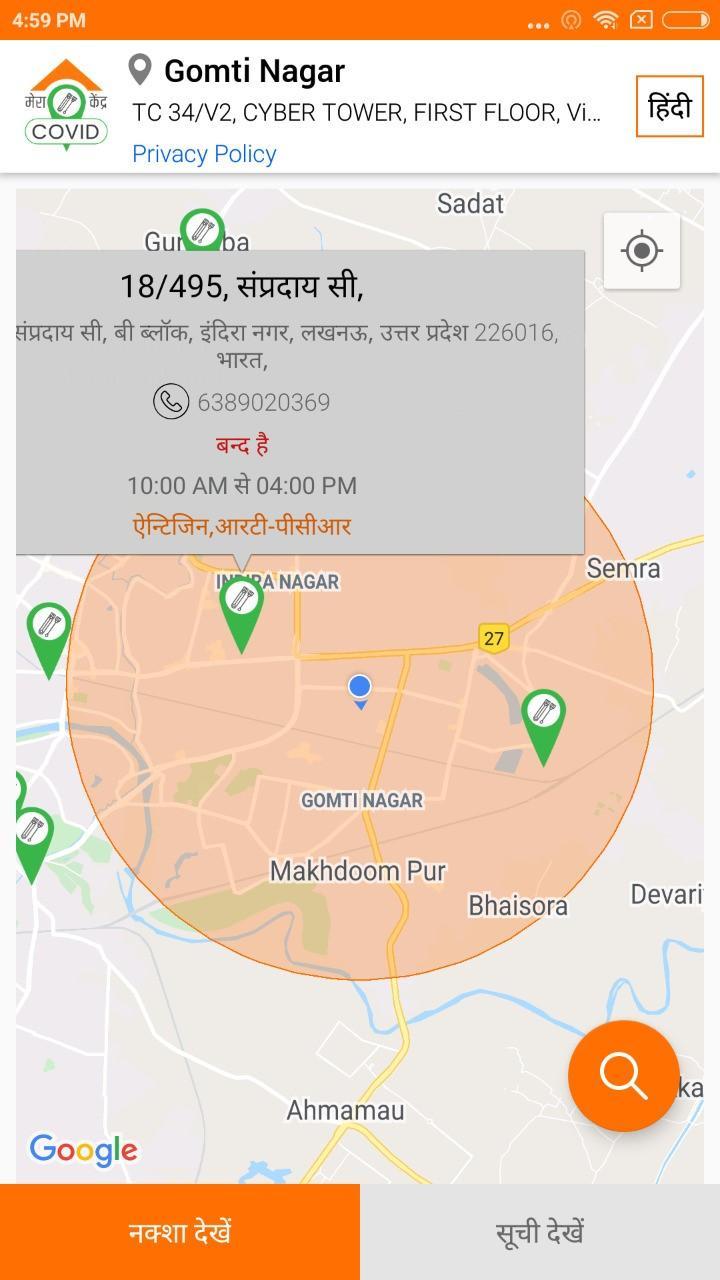Tap the blue current-location dot
The width and height of the screenshot is (720, 1280).
pyautogui.click(x=359, y=688)
